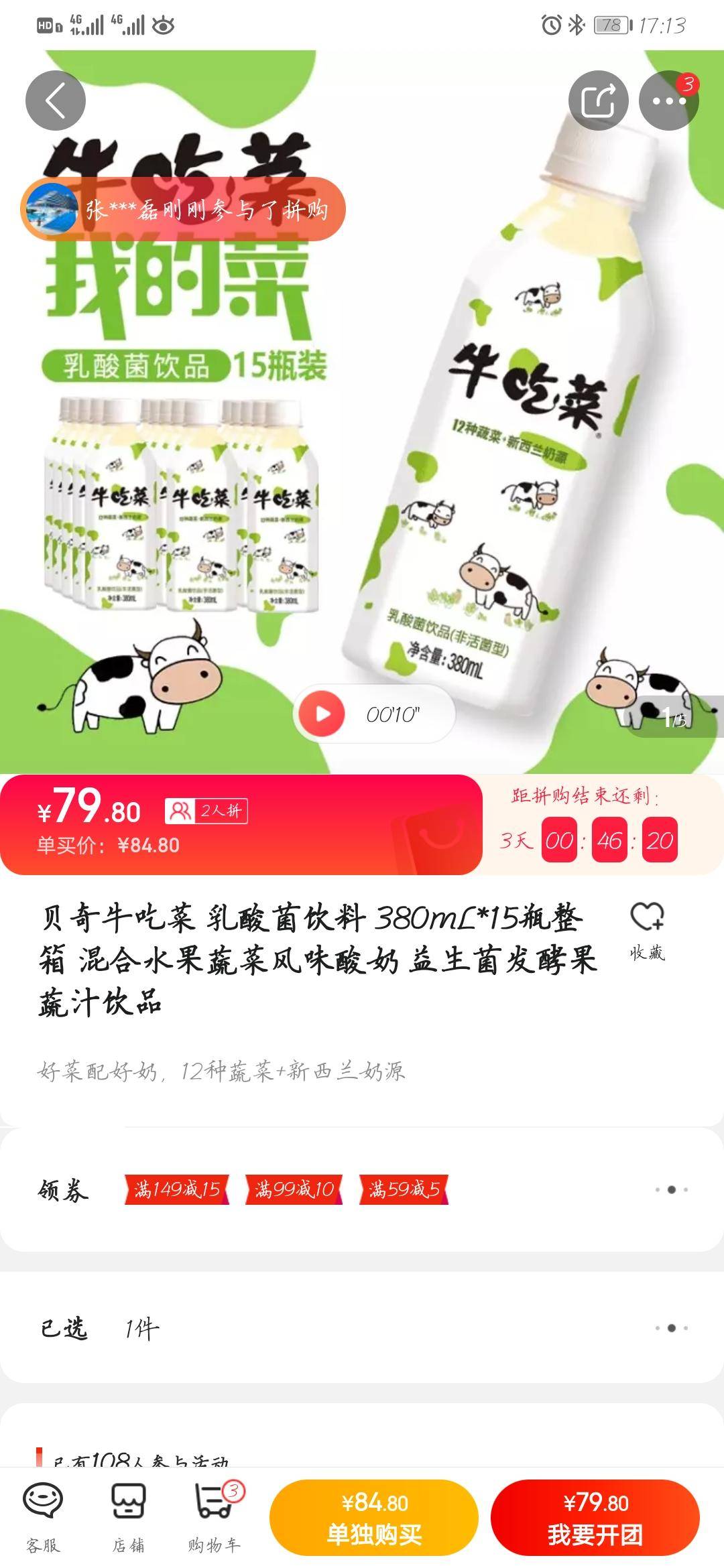The height and width of the screenshot is (1568, 724).
Task: Share this product
Action: click(598, 101)
